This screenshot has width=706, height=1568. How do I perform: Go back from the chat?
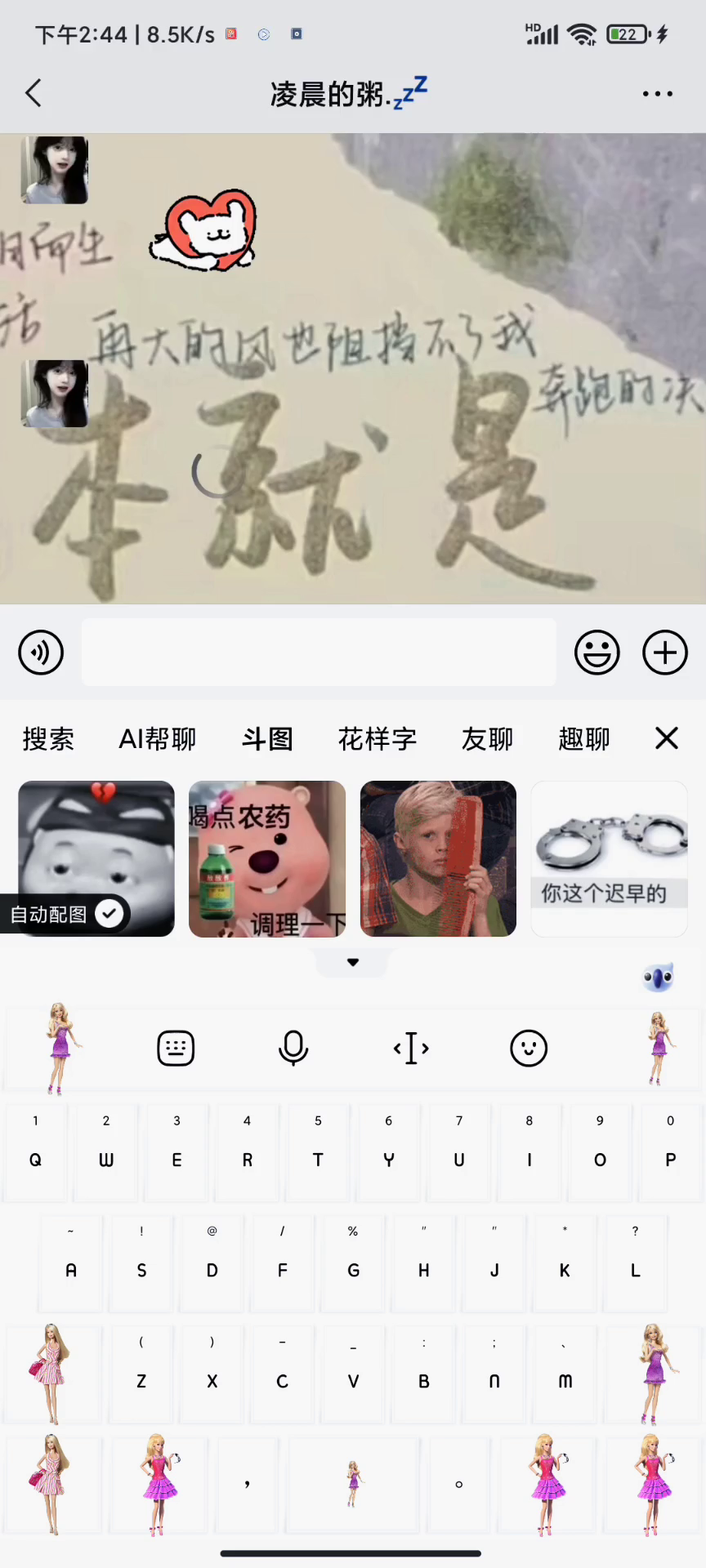34,93
